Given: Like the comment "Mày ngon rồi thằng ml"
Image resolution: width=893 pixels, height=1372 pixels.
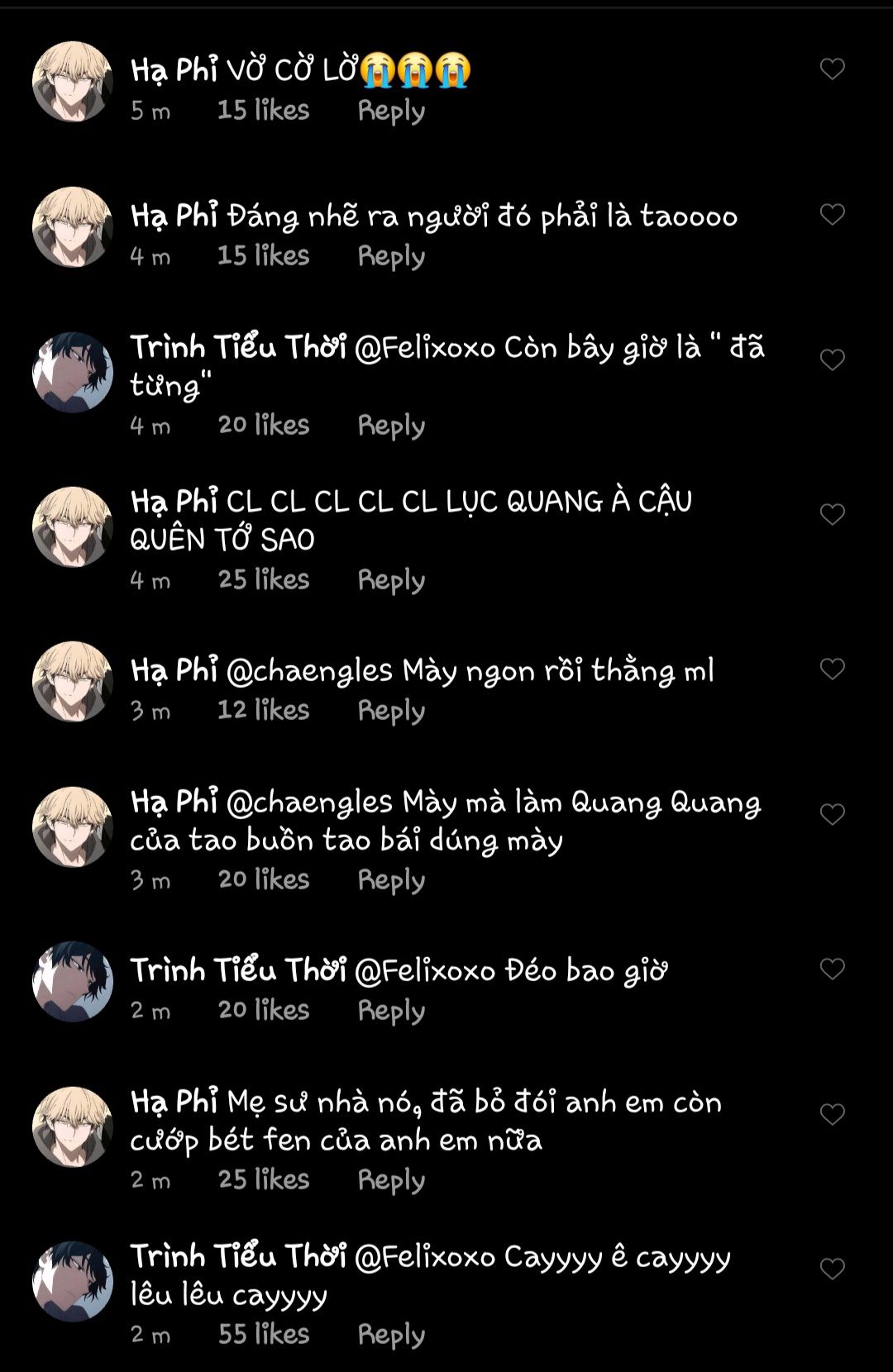Looking at the screenshot, I should point(832,669).
